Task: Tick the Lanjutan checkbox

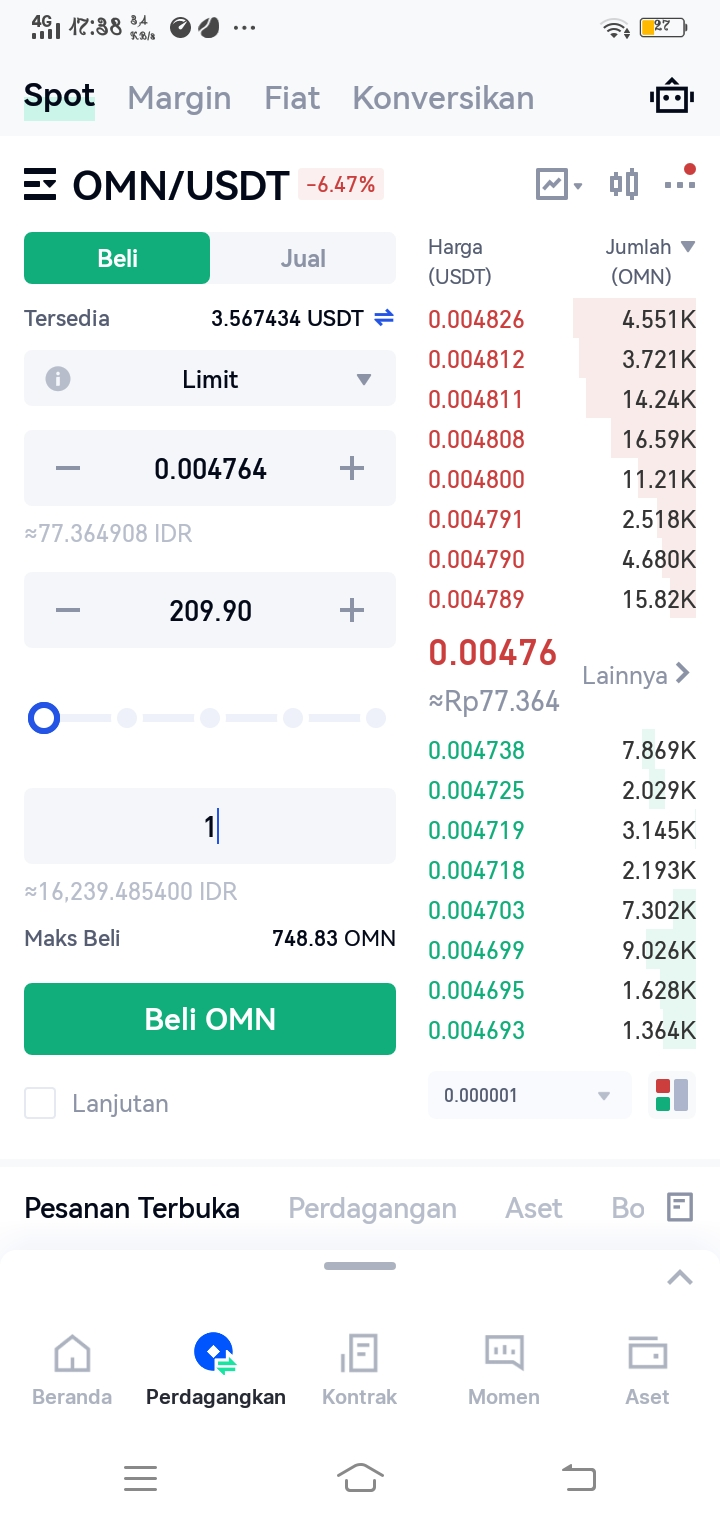Action: coord(40,1104)
